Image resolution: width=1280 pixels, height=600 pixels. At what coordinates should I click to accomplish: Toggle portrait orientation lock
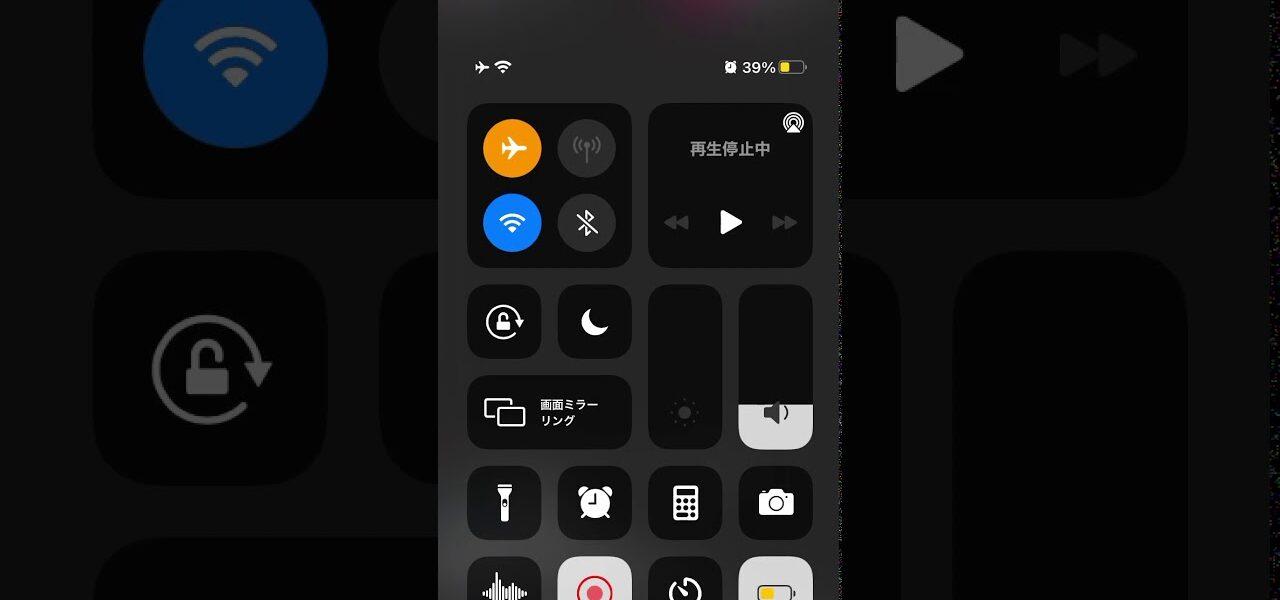(504, 322)
